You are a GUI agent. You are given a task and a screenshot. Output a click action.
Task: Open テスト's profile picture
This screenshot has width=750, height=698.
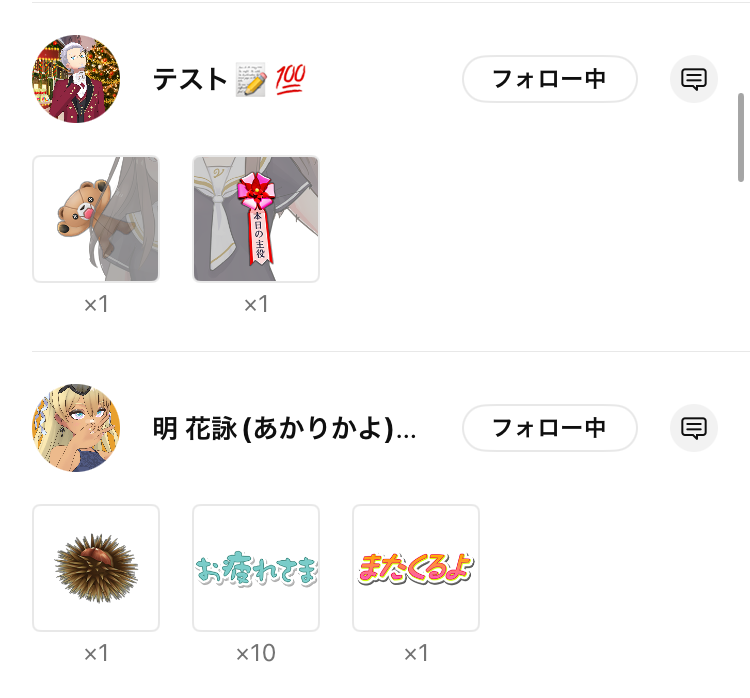tap(76, 79)
